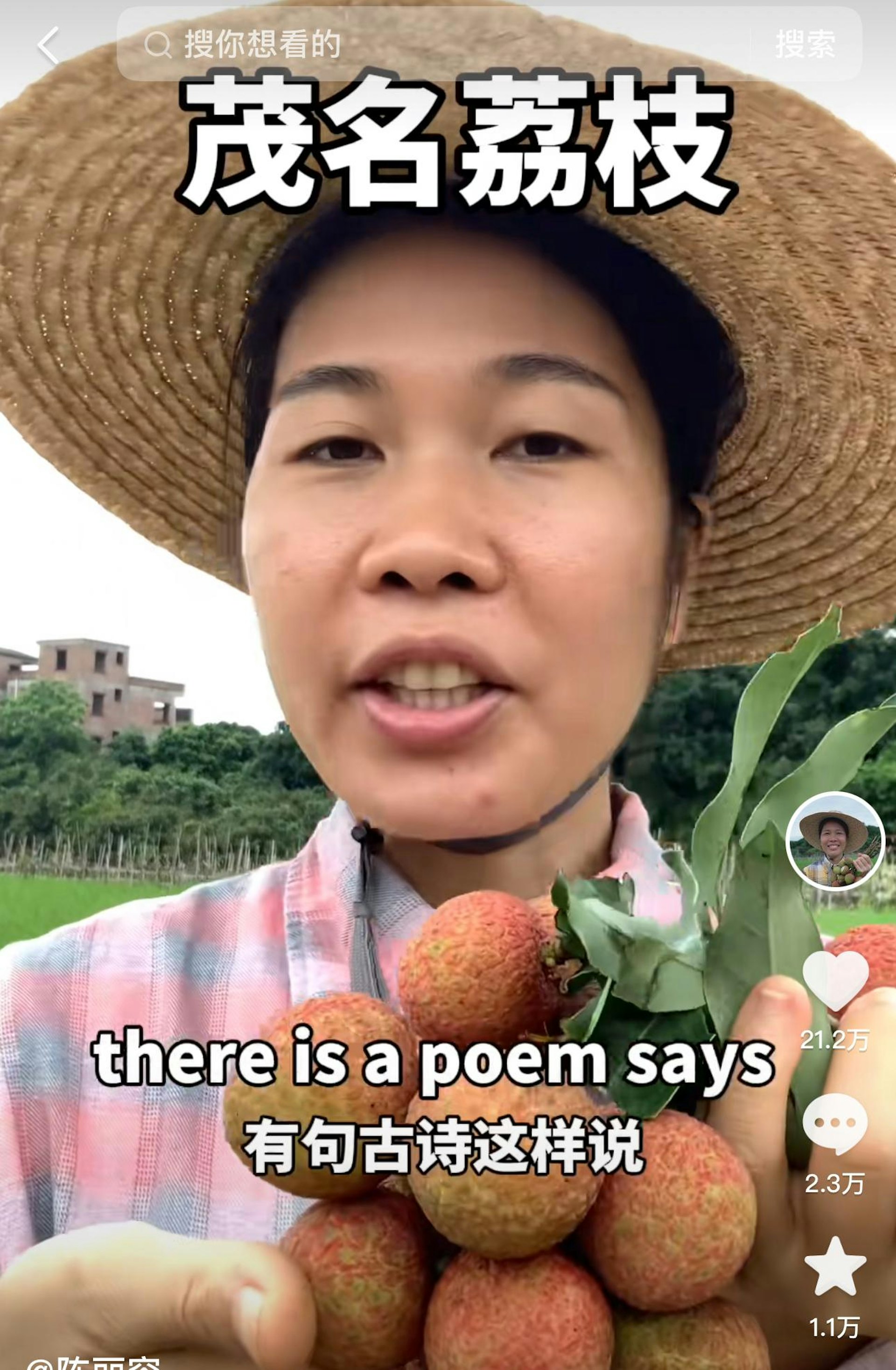This screenshot has height=1370, width=896.
Task: Tap the 搜索 search button
Action: coord(805,44)
